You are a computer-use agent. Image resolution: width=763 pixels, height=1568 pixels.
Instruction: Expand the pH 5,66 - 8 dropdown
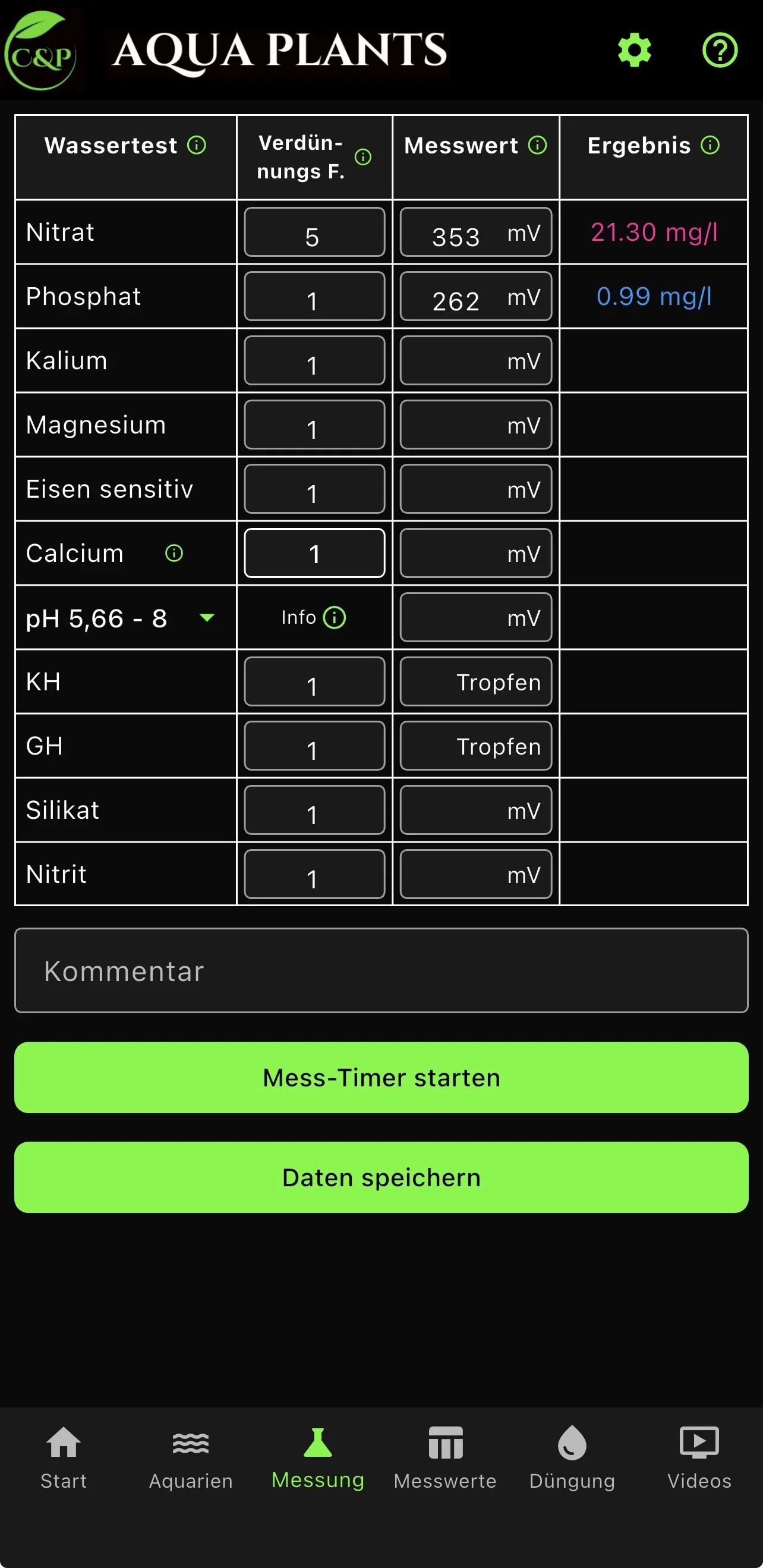tap(207, 618)
